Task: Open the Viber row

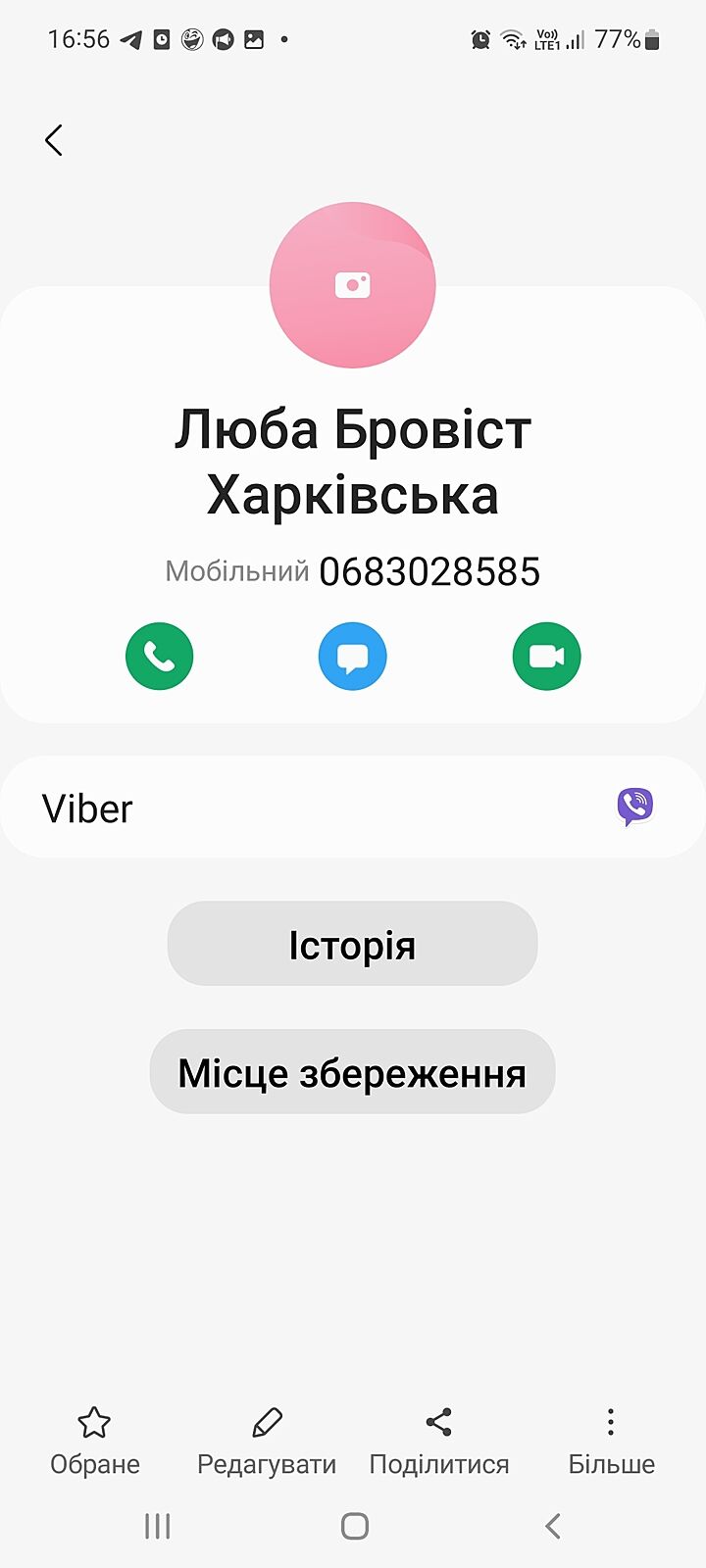Action: [352, 808]
